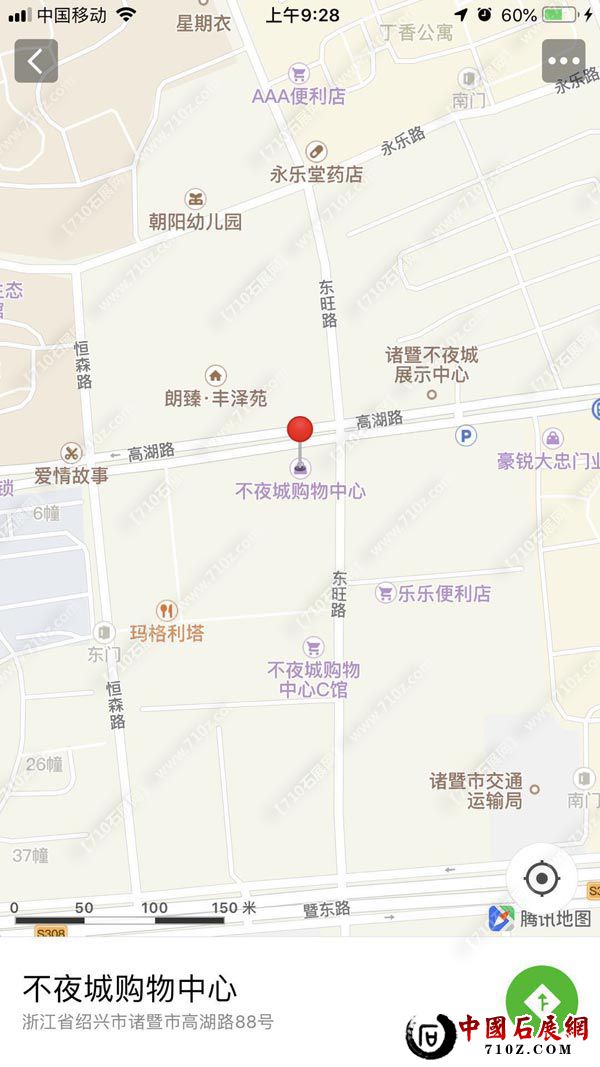The height and width of the screenshot is (1067, 600).
Task: Select the 爱情故事 marker
Action: point(71,452)
